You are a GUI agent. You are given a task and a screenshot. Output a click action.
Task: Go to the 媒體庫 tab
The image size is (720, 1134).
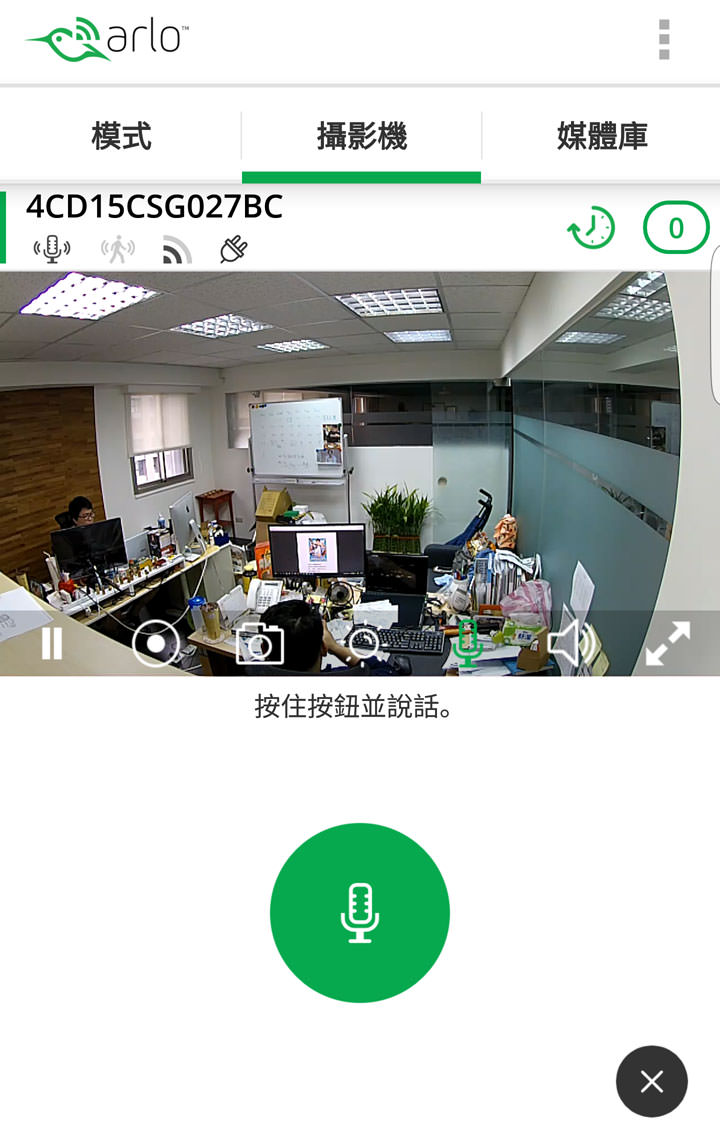click(602, 136)
